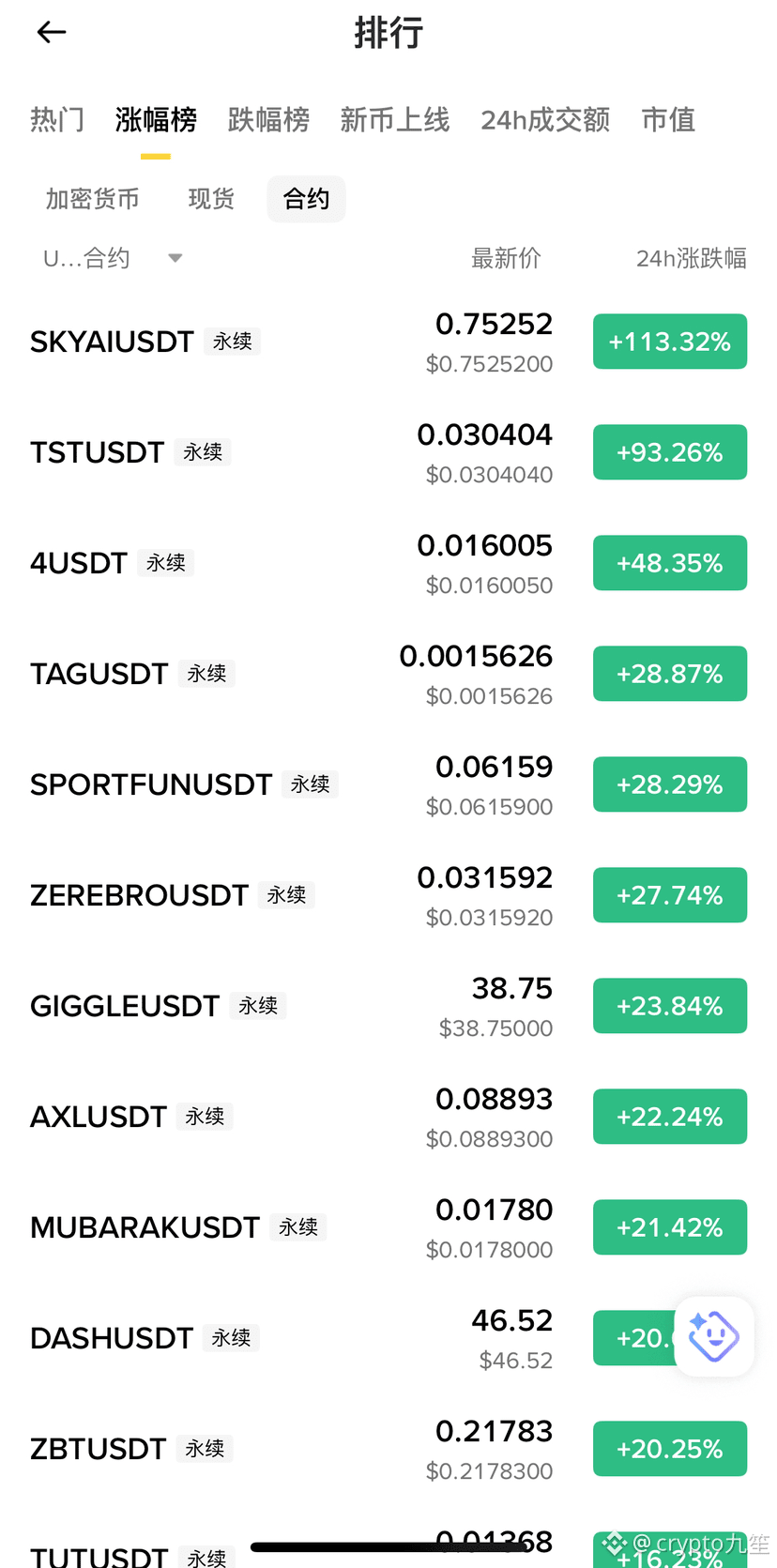View the 4USDT perpetual contract
This screenshot has width=777, height=1568.
(x=388, y=563)
